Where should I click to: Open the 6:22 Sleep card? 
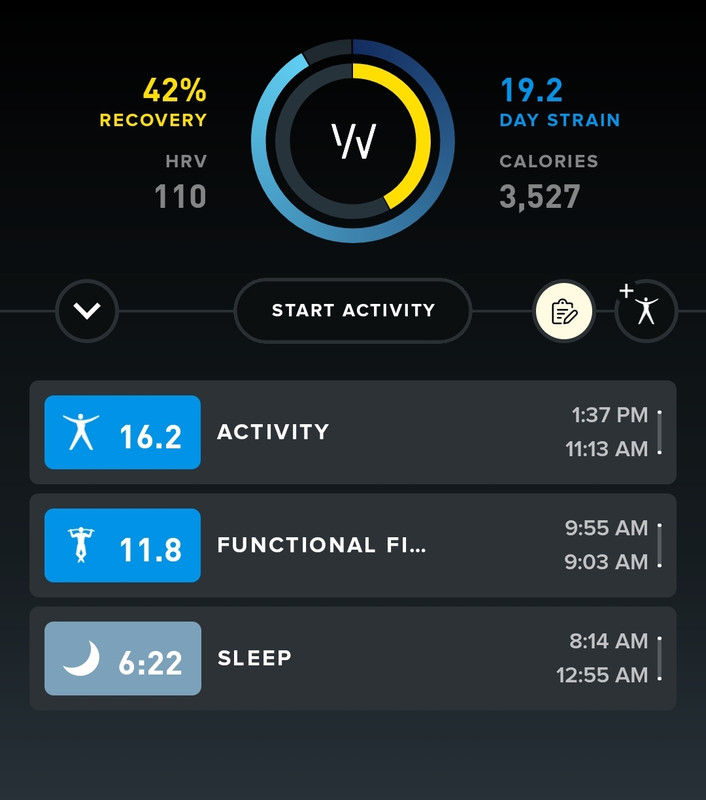click(x=353, y=658)
